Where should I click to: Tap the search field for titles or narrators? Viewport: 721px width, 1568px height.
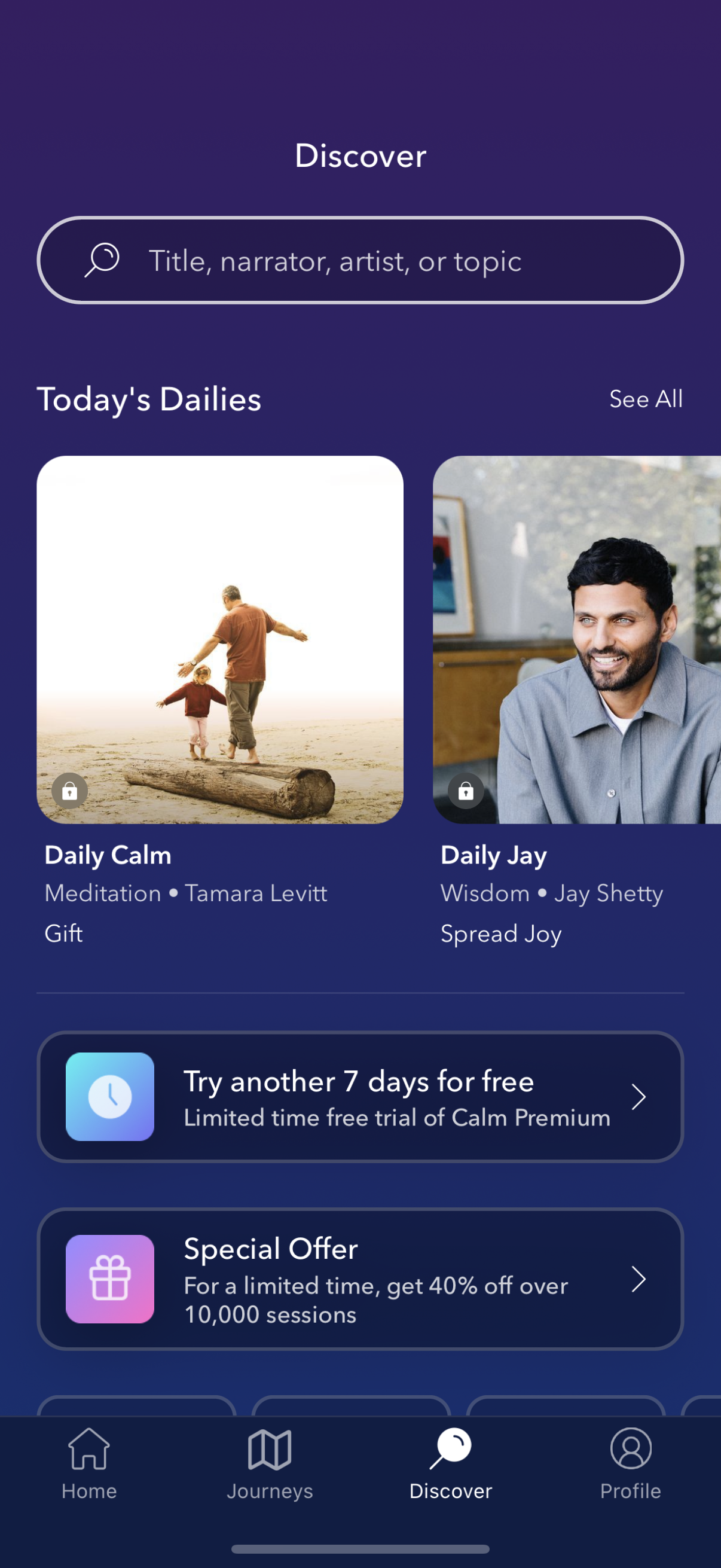point(360,260)
